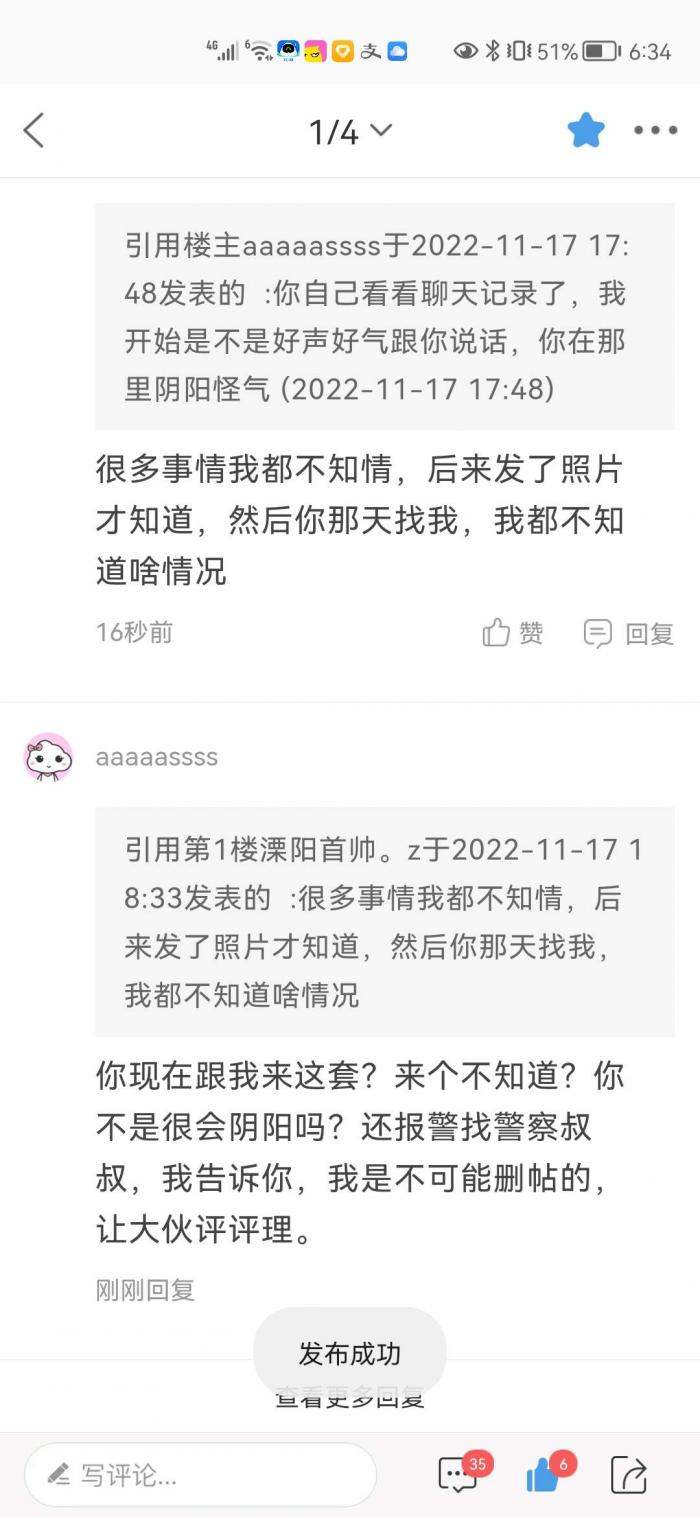Screen dimensions: 700x1517
Task: Tap the aaaaasssss username
Action: [157, 757]
